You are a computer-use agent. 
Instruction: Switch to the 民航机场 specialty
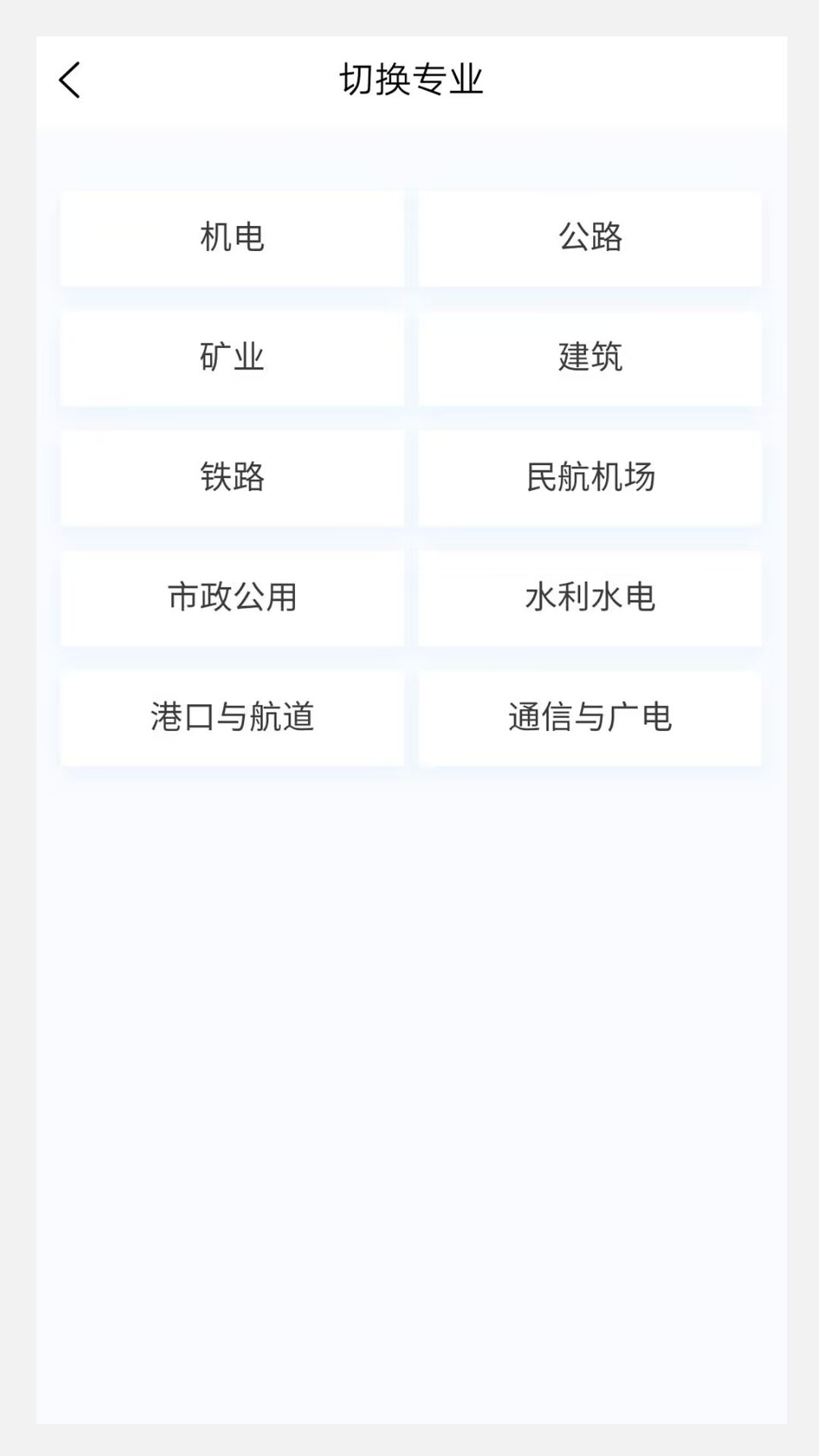click(589, 479)
